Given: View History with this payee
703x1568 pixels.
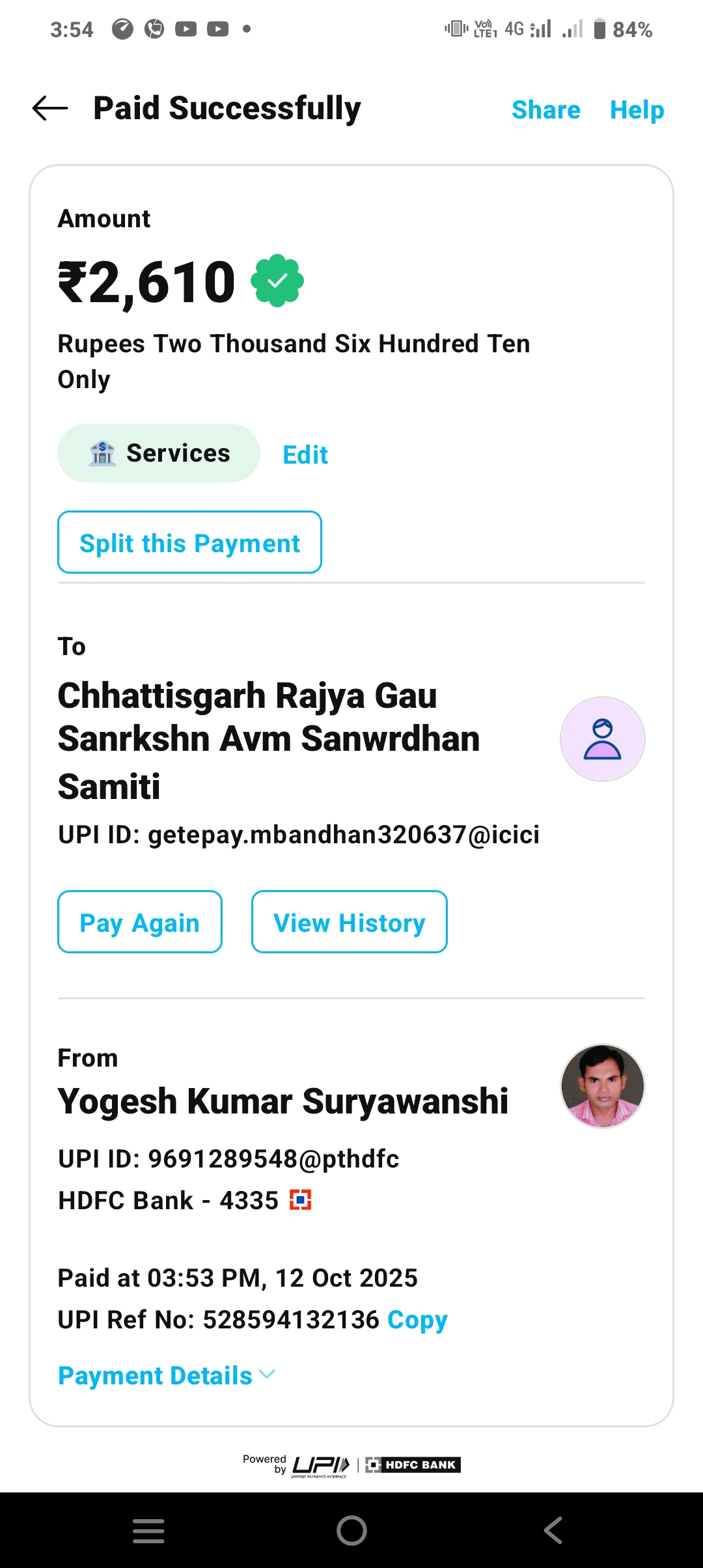Looking at the screenshot, I should [x=349, y=922].
